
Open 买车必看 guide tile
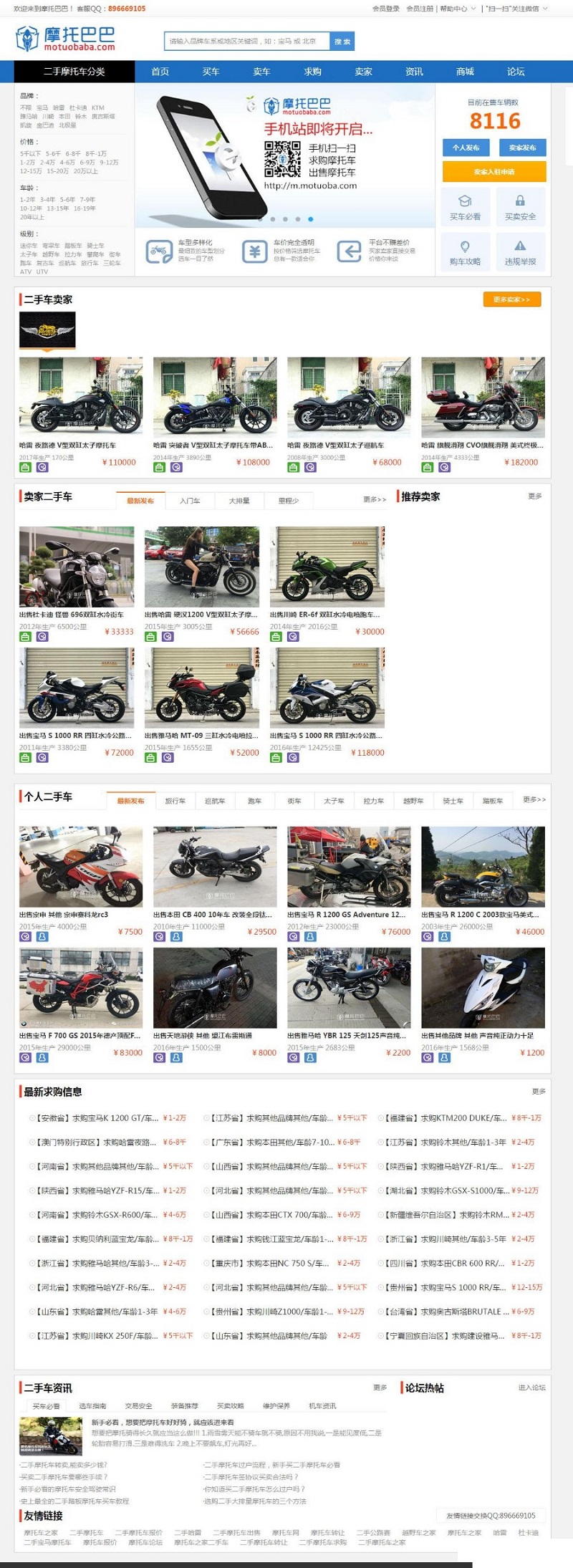465,207
